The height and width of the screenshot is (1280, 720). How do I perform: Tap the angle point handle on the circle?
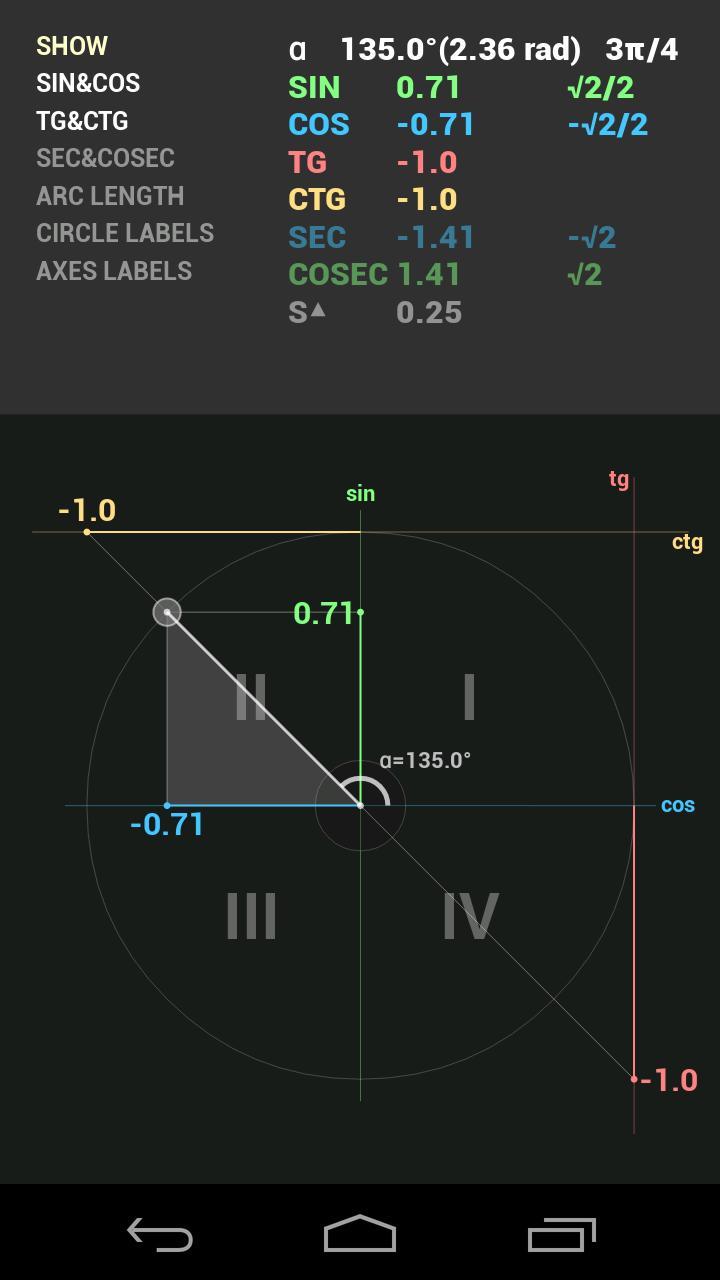tap(167, 612)
